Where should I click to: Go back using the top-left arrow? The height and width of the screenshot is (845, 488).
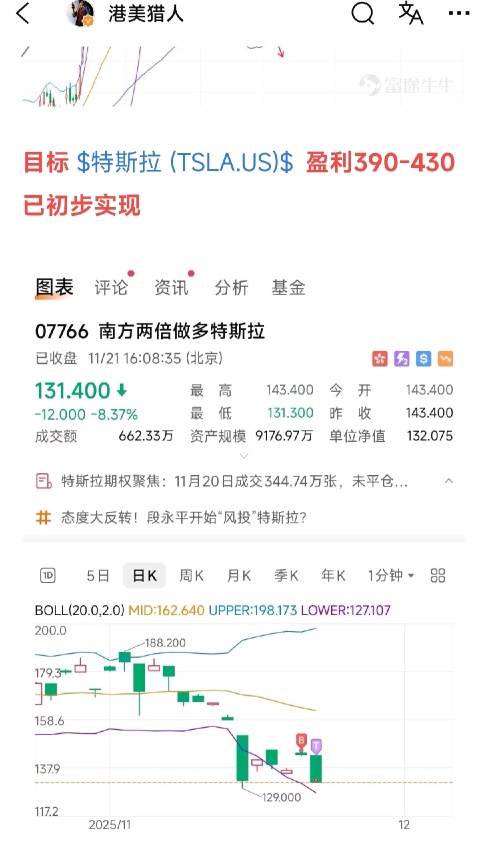tap(22, 13)
